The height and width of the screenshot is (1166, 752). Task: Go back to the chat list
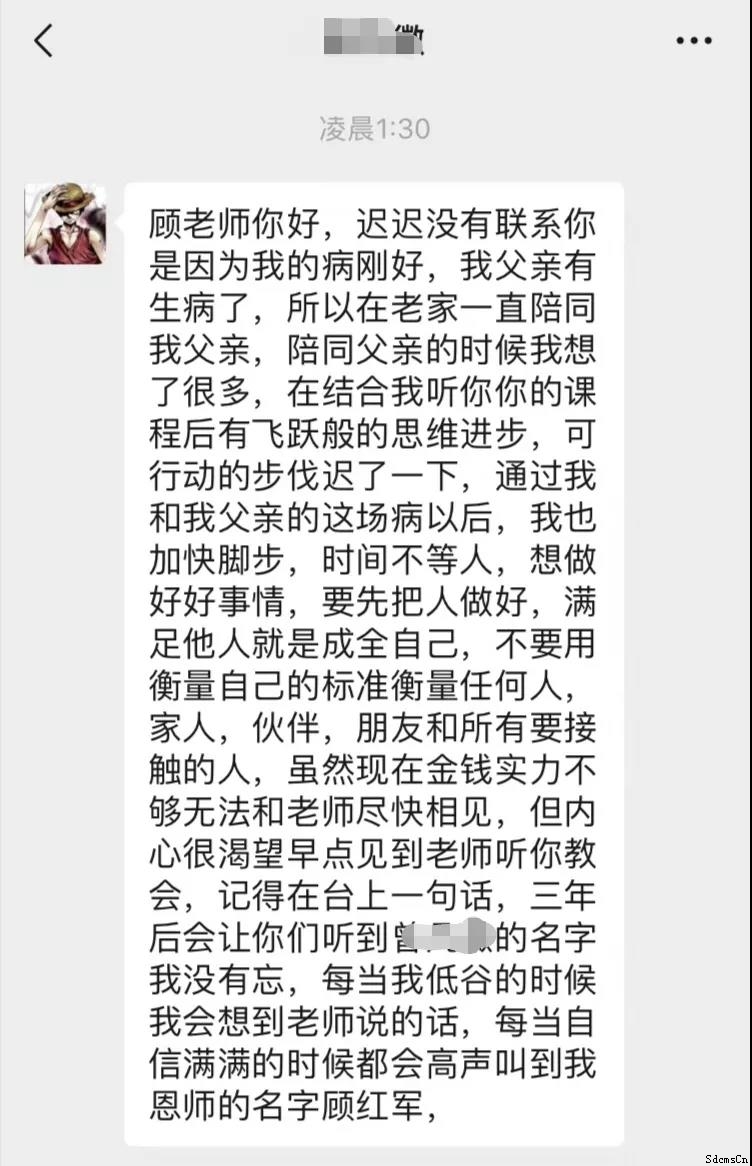43,41
